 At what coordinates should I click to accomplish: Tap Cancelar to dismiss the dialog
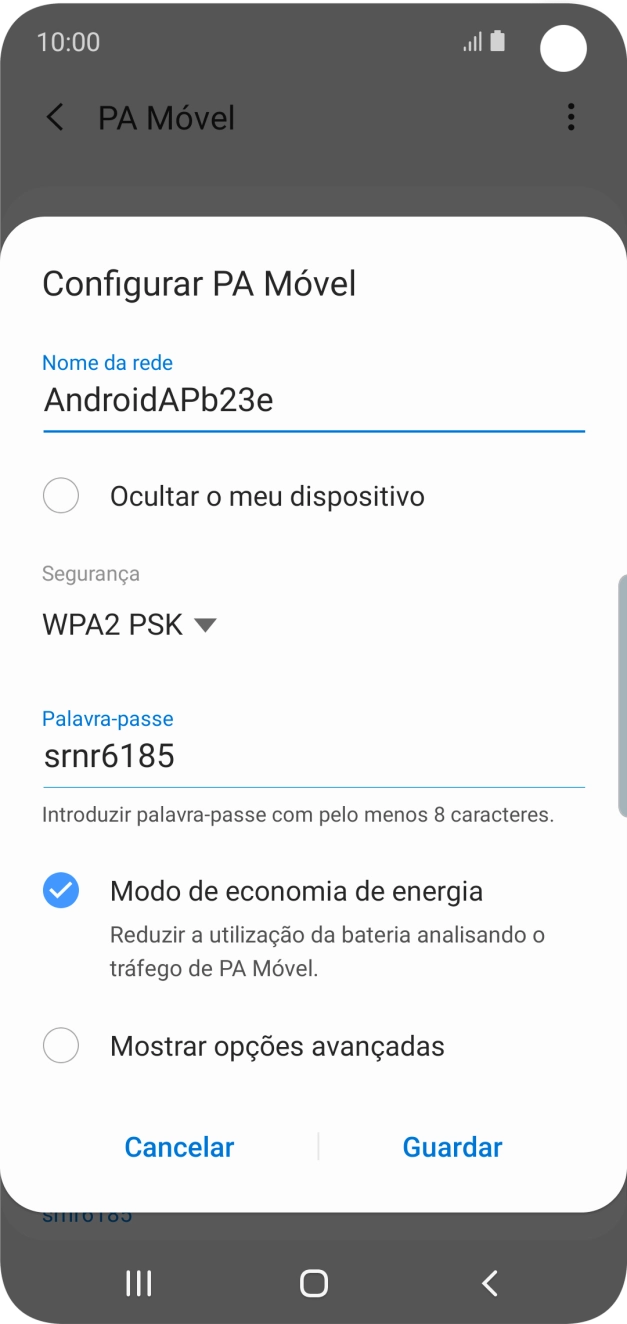click(x=179, y=1147)
